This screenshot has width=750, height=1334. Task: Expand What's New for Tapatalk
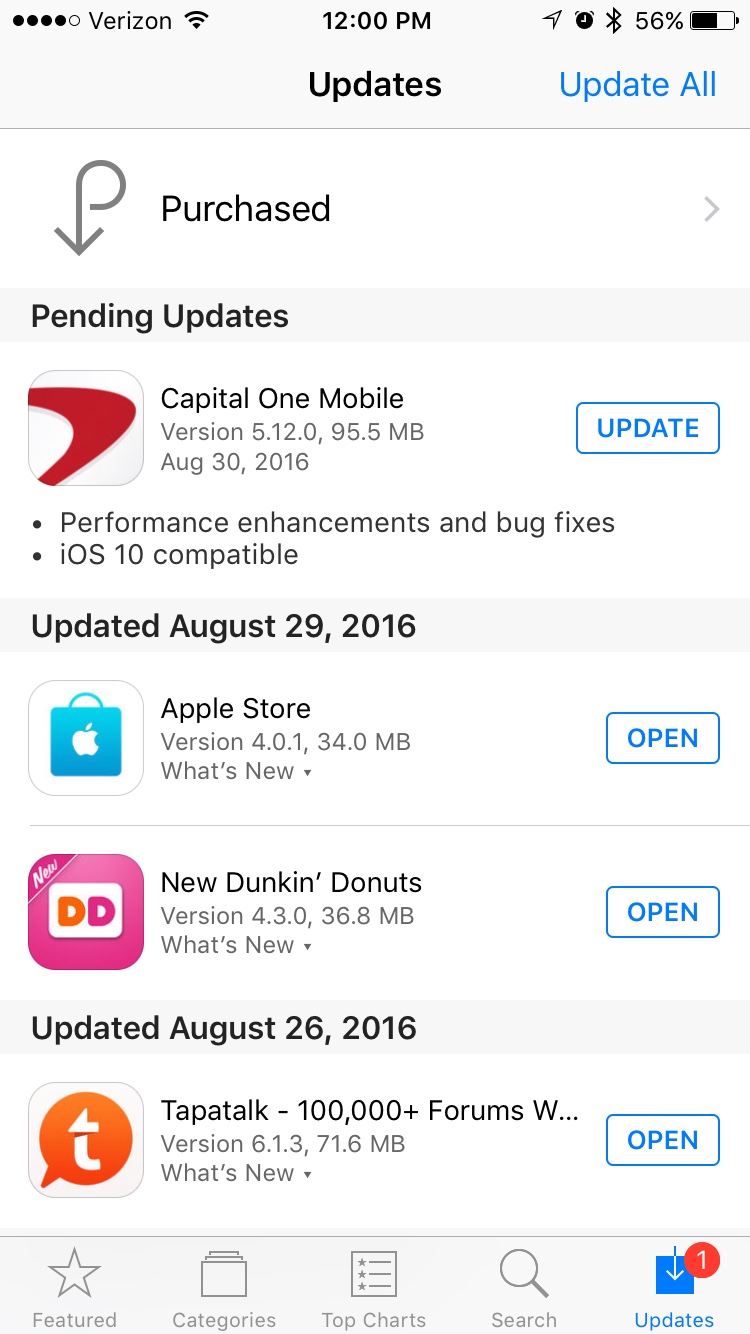pos(236,1174)
